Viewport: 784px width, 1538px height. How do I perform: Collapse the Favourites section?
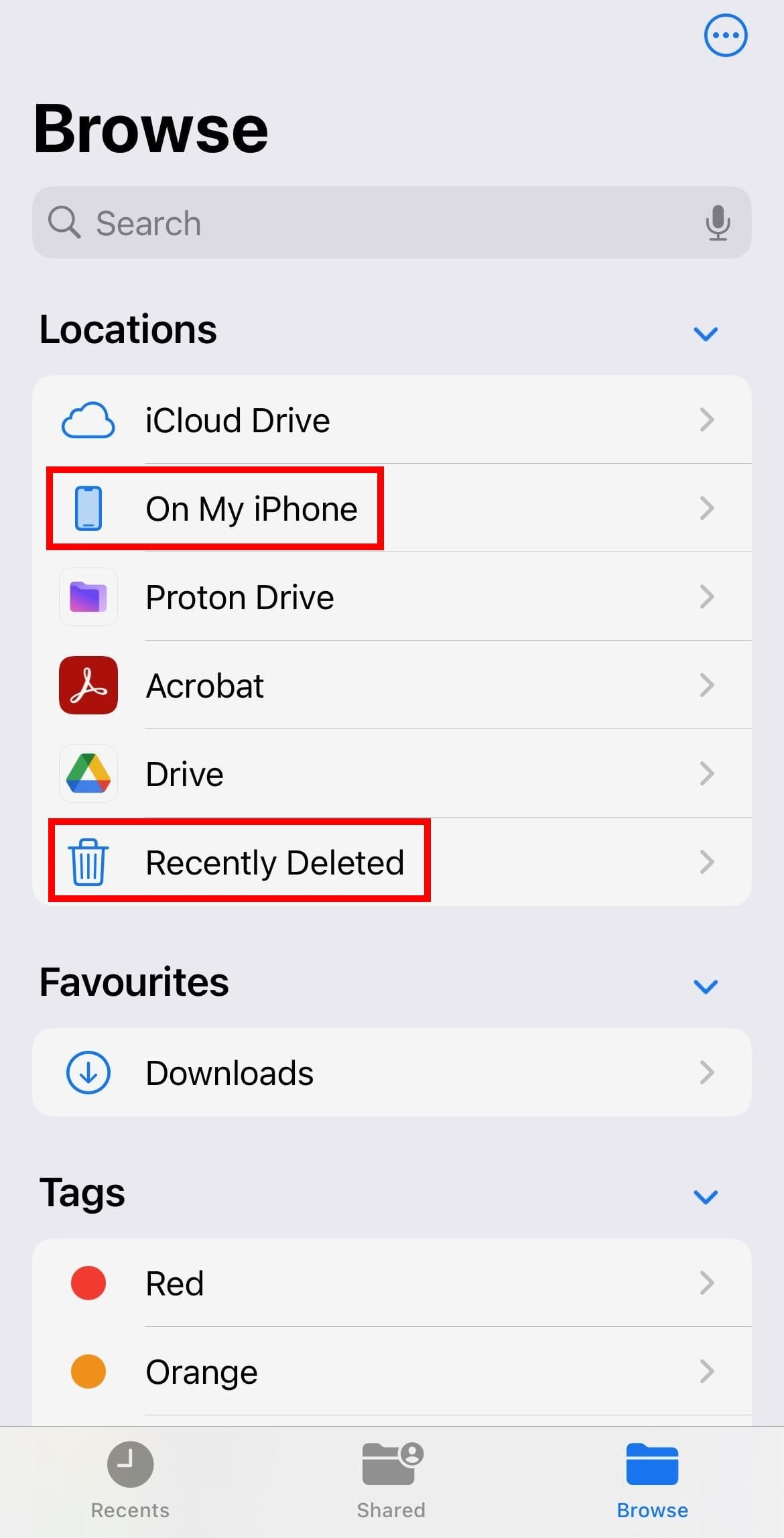click(706, 986)
